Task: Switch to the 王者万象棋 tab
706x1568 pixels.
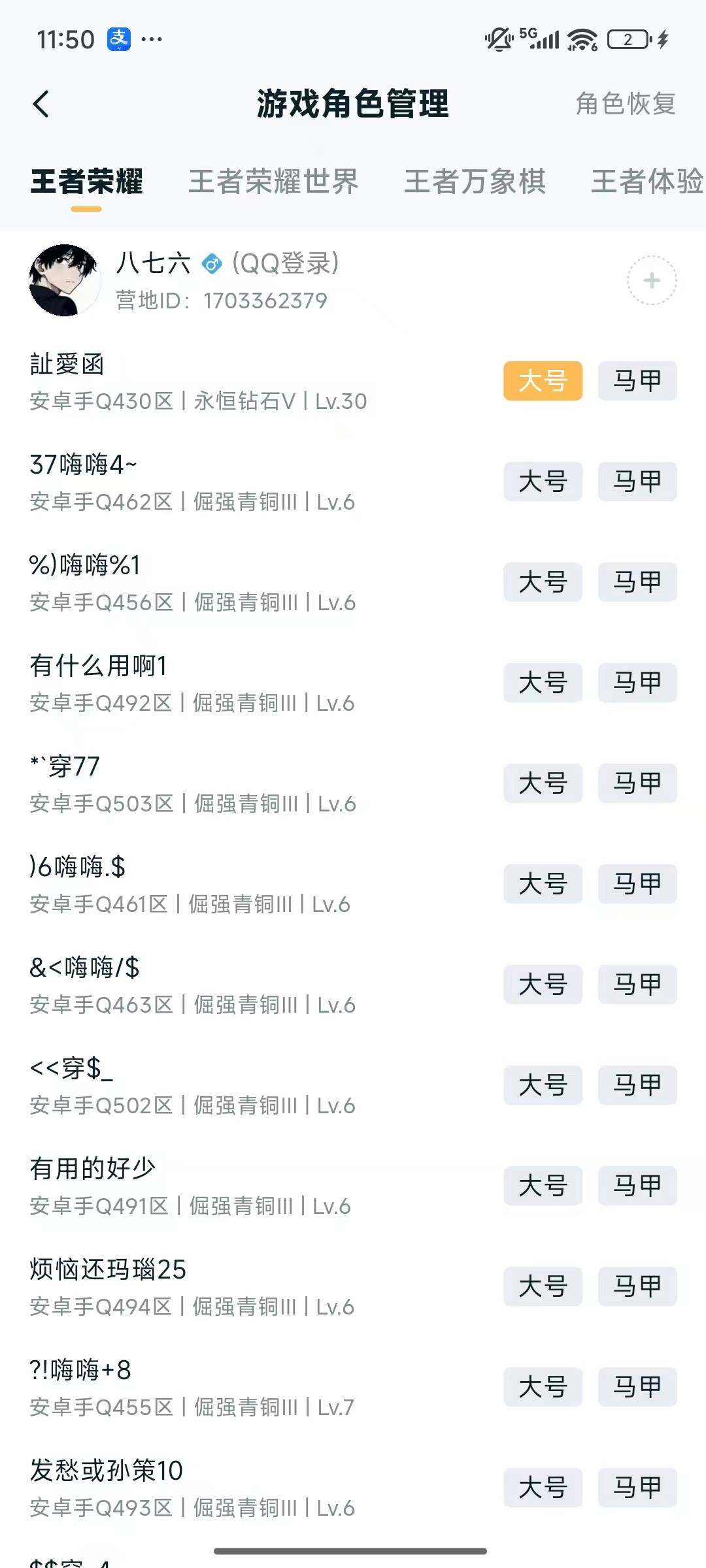Action: point(475,181)
